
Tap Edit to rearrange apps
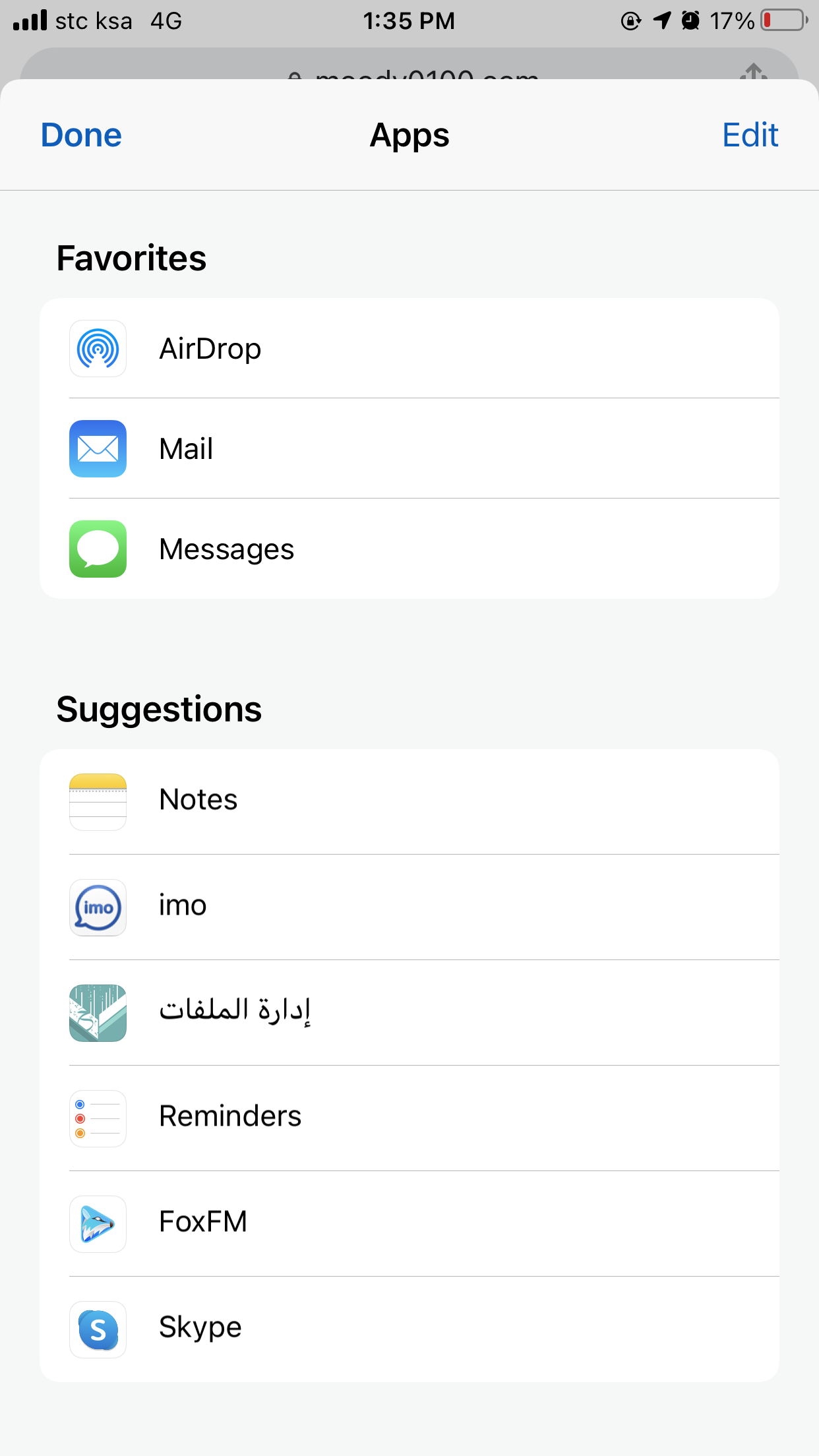(750, 135)
